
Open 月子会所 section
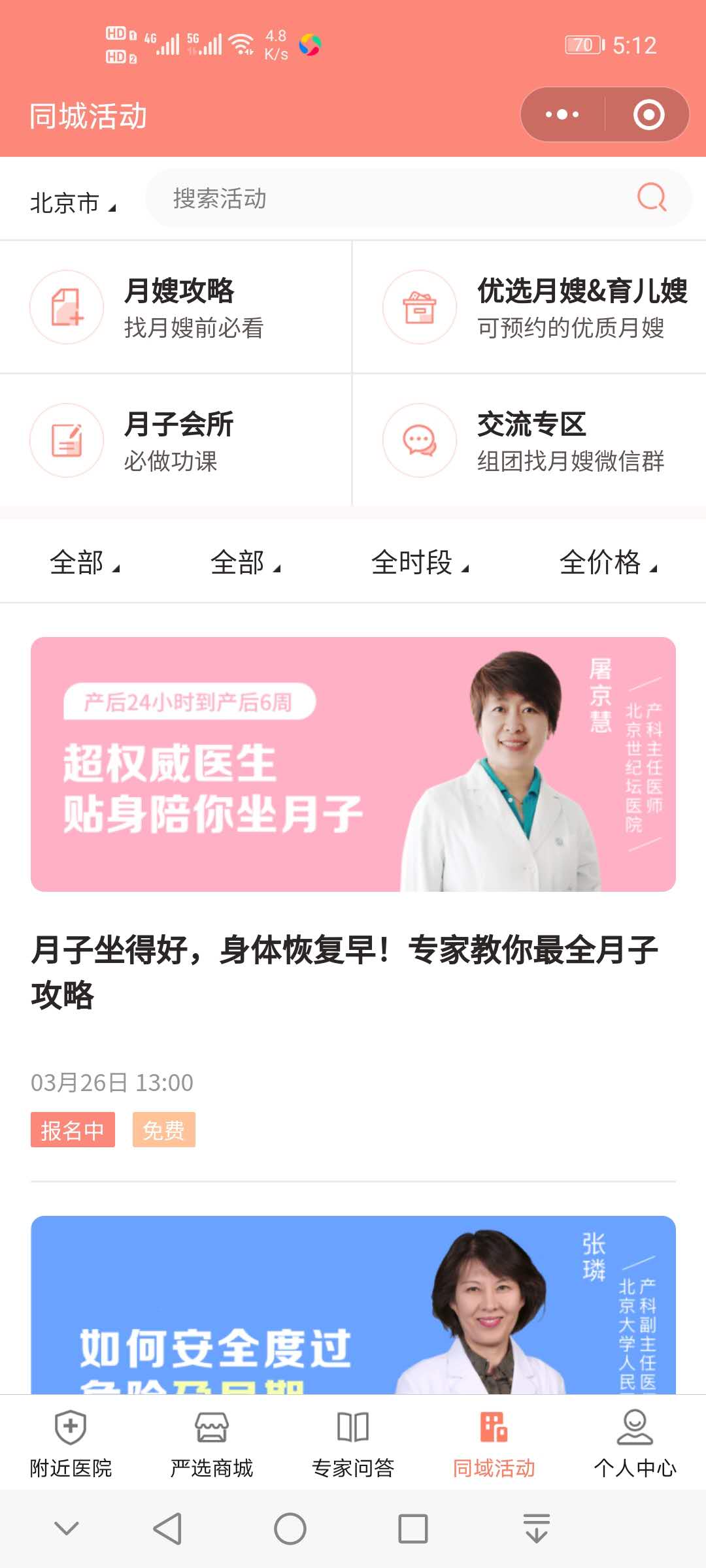[176, 440]
